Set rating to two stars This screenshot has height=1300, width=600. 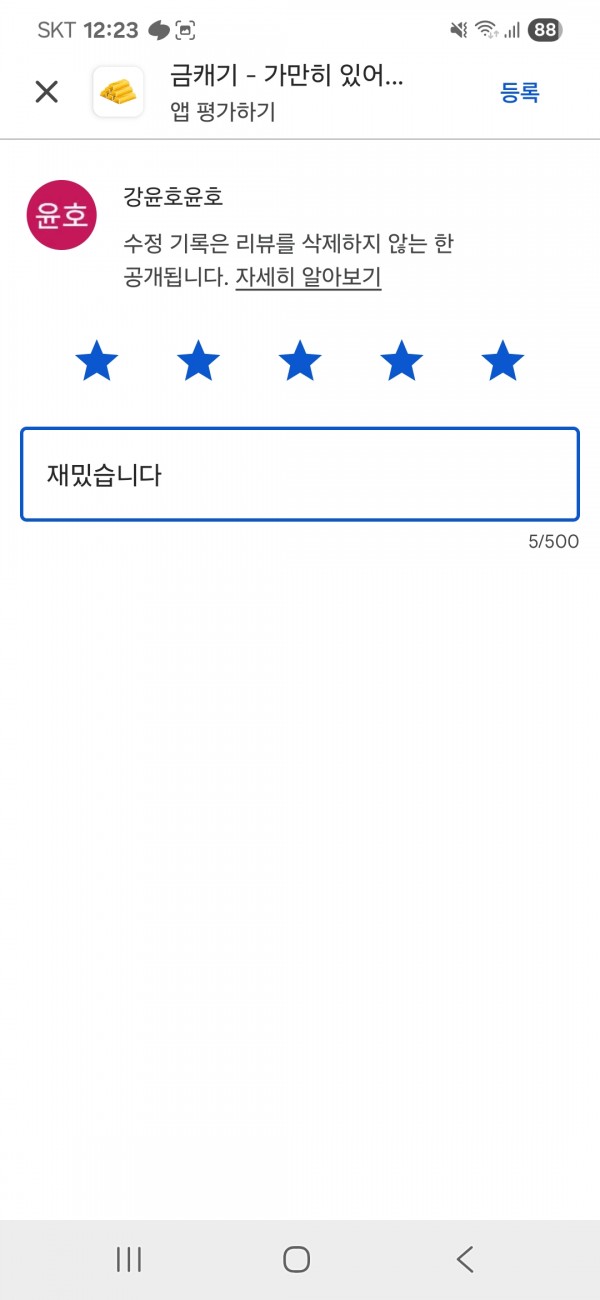[198, 361]
